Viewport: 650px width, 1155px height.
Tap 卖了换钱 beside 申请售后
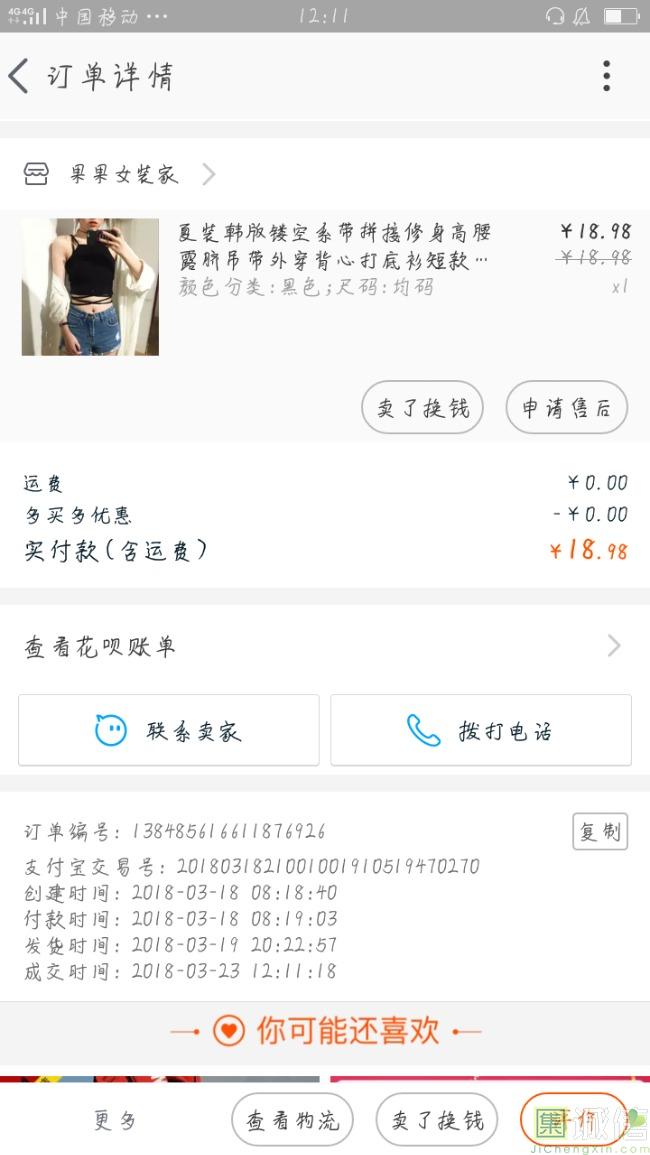(x=422, y=408)
